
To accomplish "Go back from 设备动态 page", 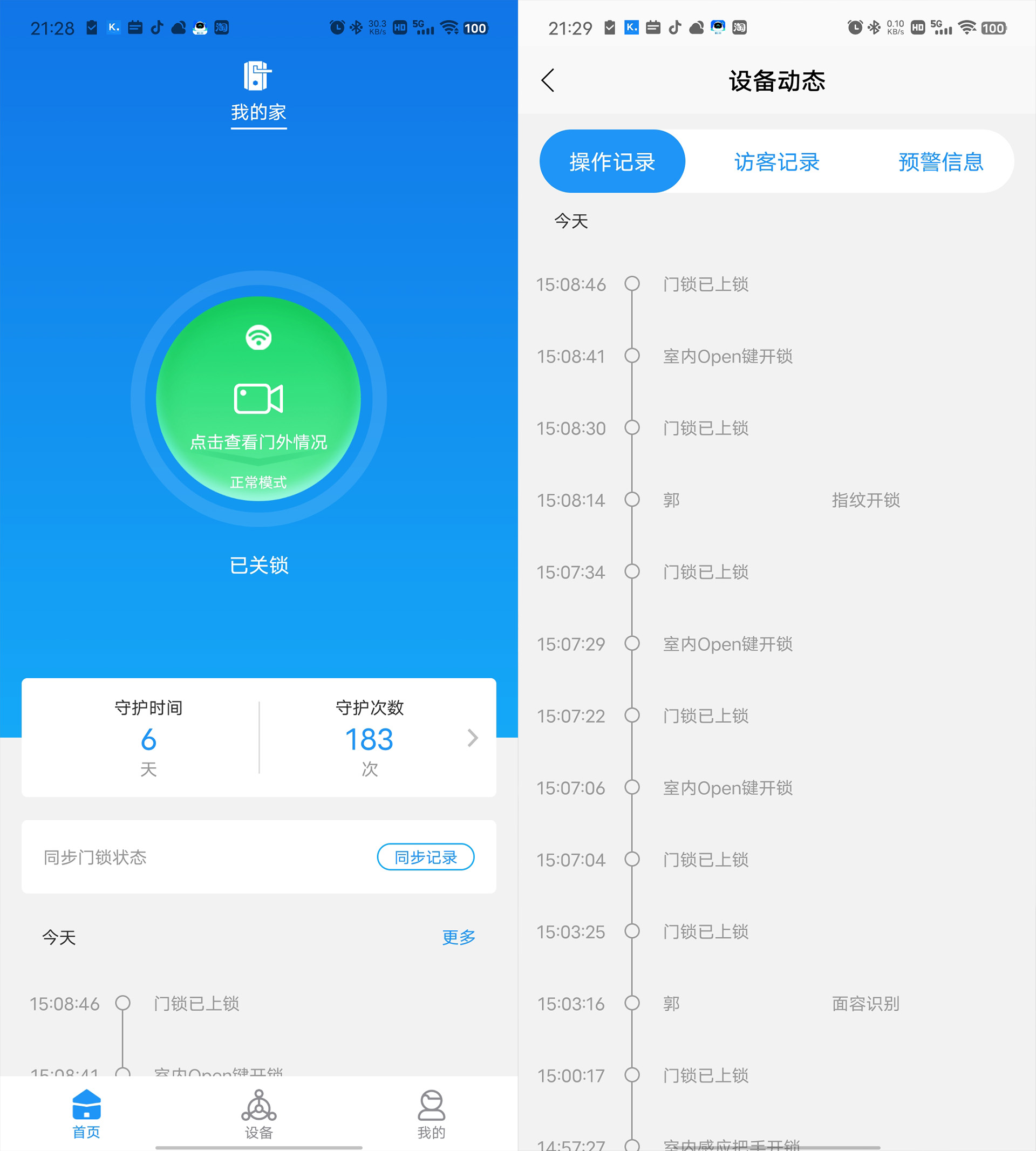I will point(548,80).
